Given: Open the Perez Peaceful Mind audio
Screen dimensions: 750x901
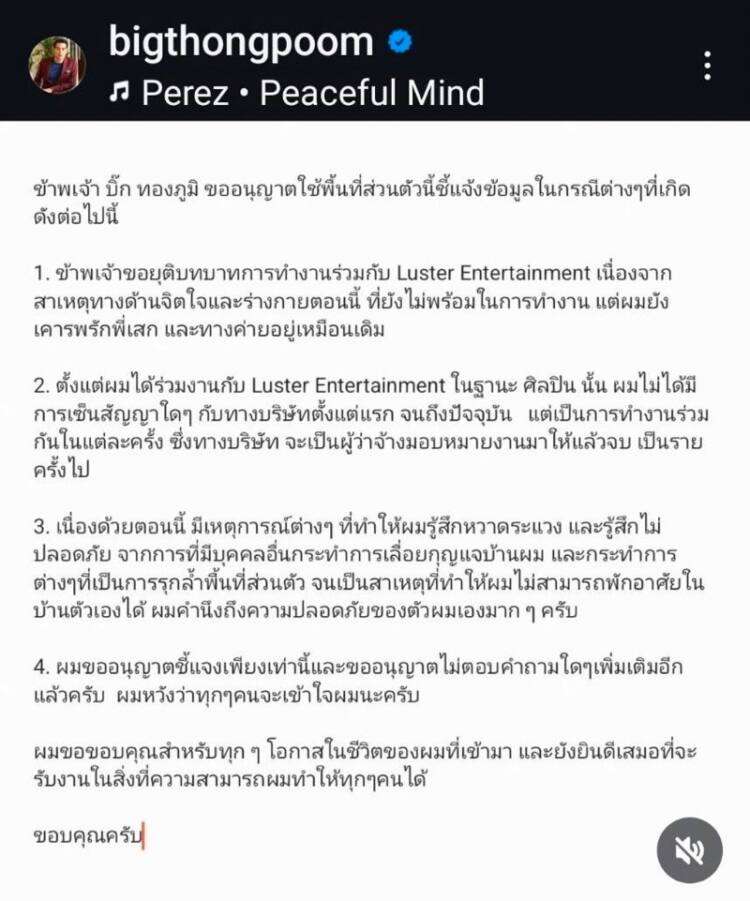Looking at the screenshot, I should pos(298,93).
